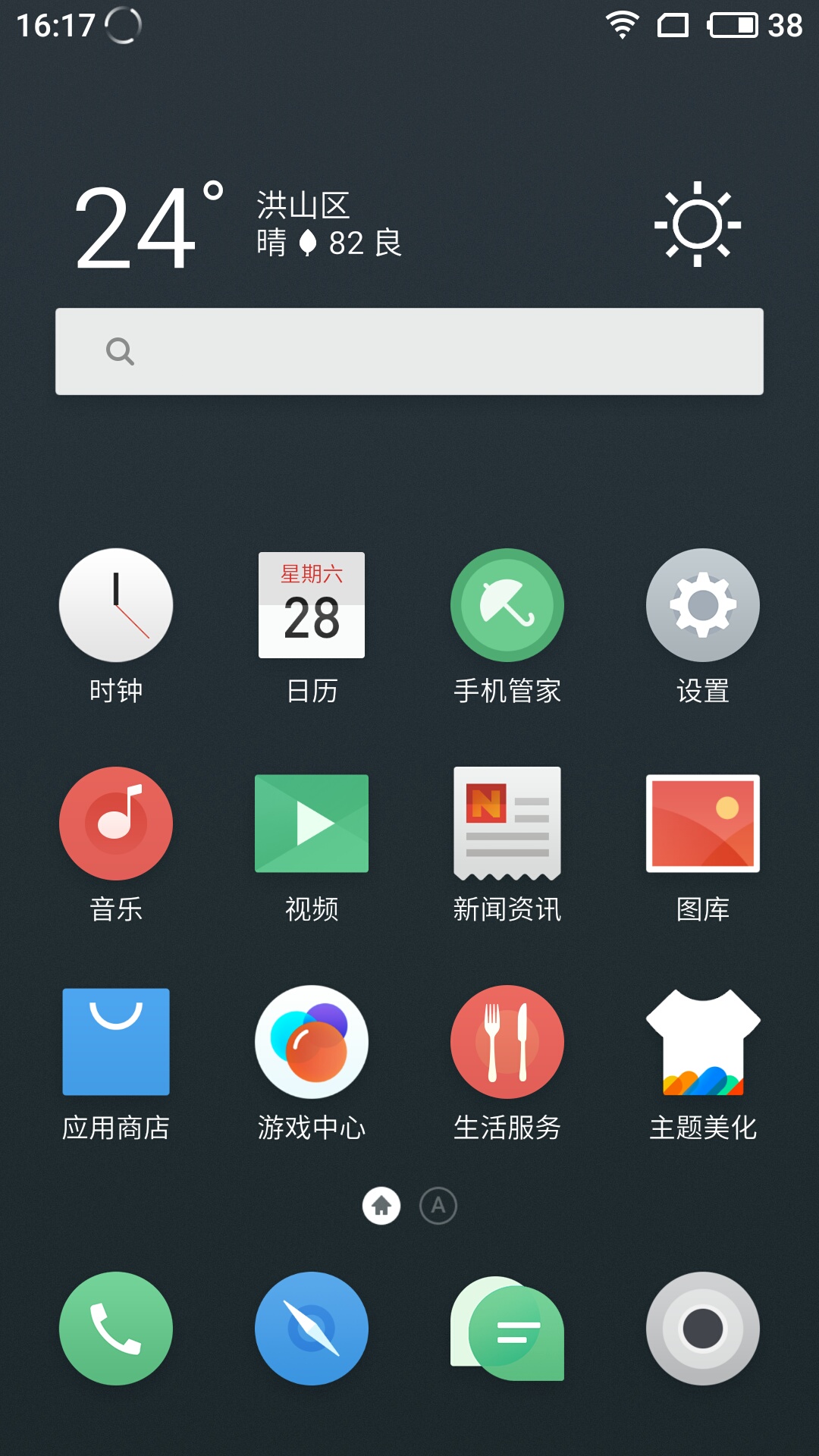This screenshot has height=1456, width=819.
Task: Open 游戏中心 game center
Action: click(x=312, y=1042)
